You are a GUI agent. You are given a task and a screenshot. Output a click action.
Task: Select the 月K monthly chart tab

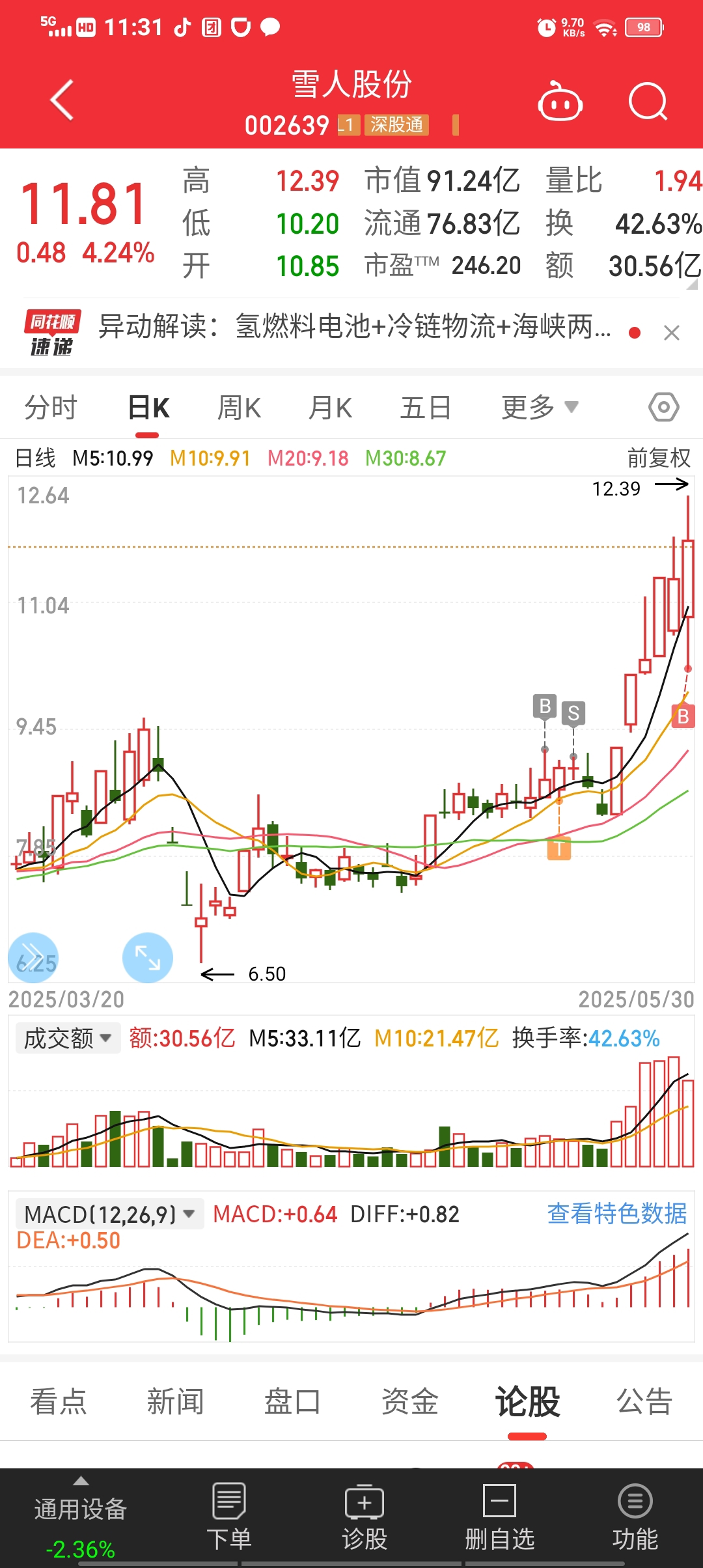pos(331,408)
